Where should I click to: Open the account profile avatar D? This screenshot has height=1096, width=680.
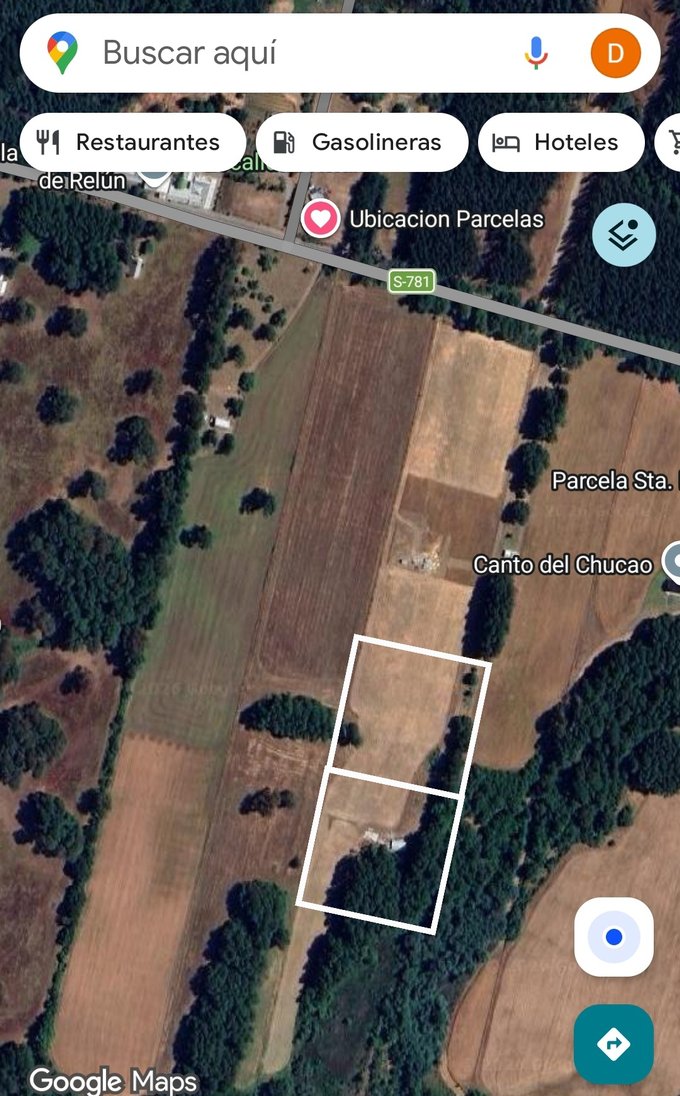[x=615, y=53]
